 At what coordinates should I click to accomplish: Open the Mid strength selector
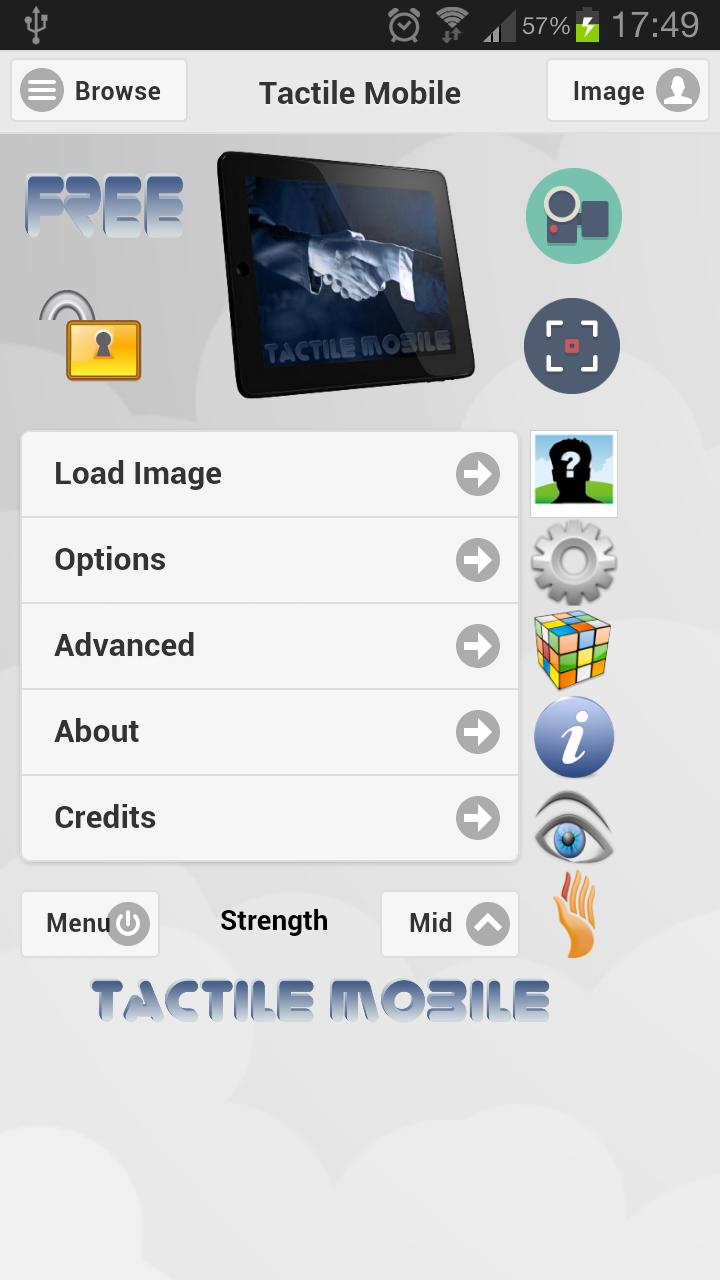click(449, 923)
